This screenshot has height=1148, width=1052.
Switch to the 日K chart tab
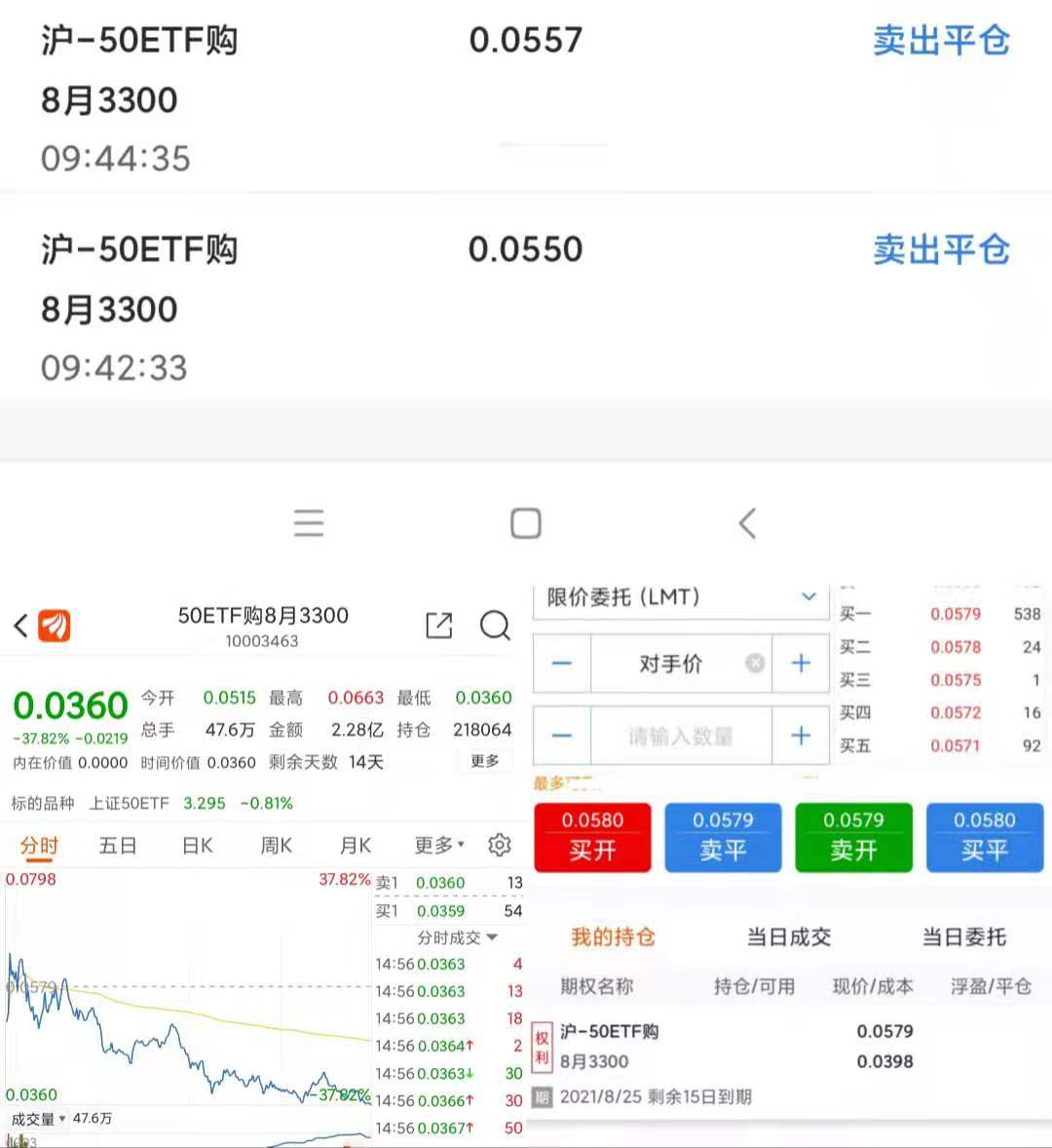tap(196, 845)
